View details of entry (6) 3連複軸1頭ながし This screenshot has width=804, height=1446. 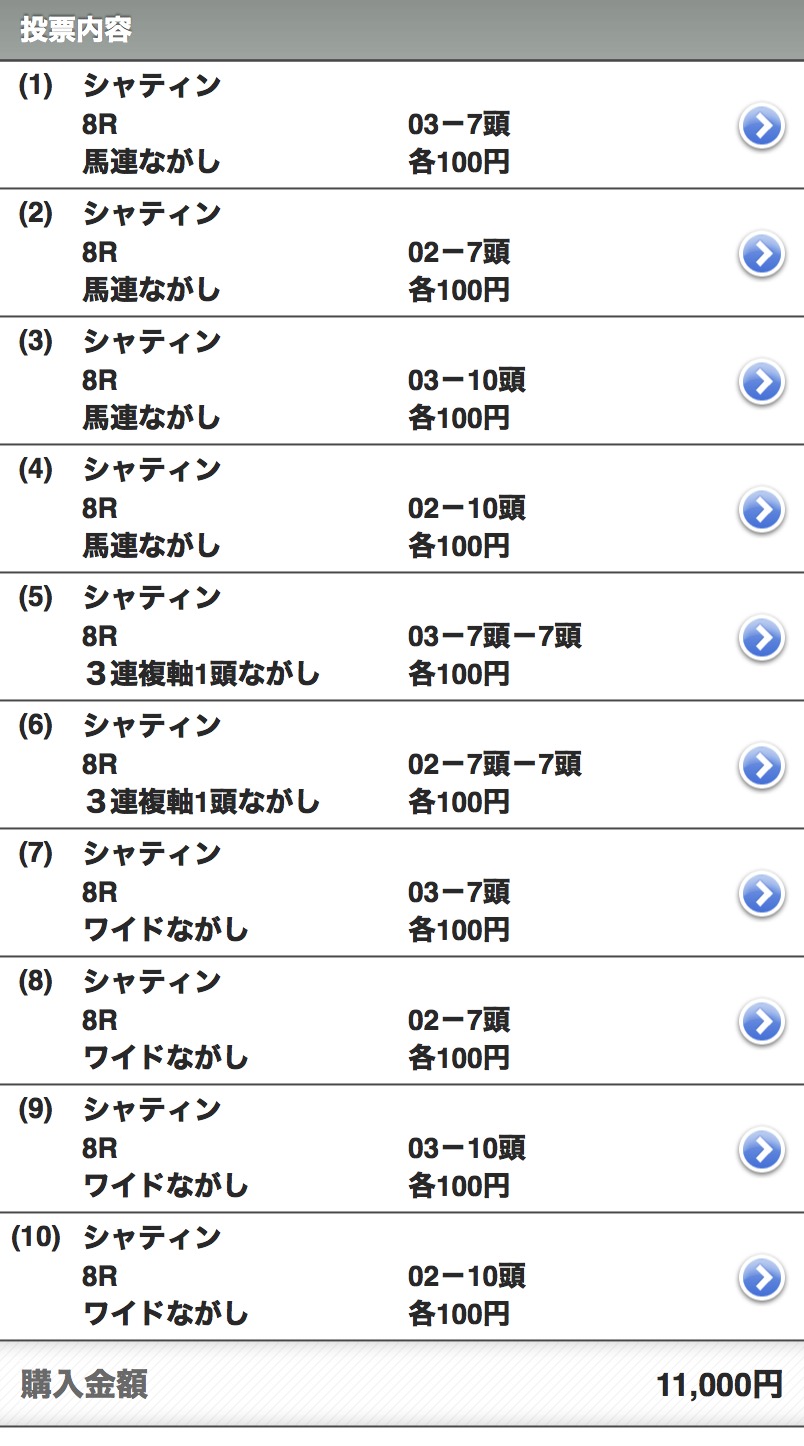tap(402, 765)
